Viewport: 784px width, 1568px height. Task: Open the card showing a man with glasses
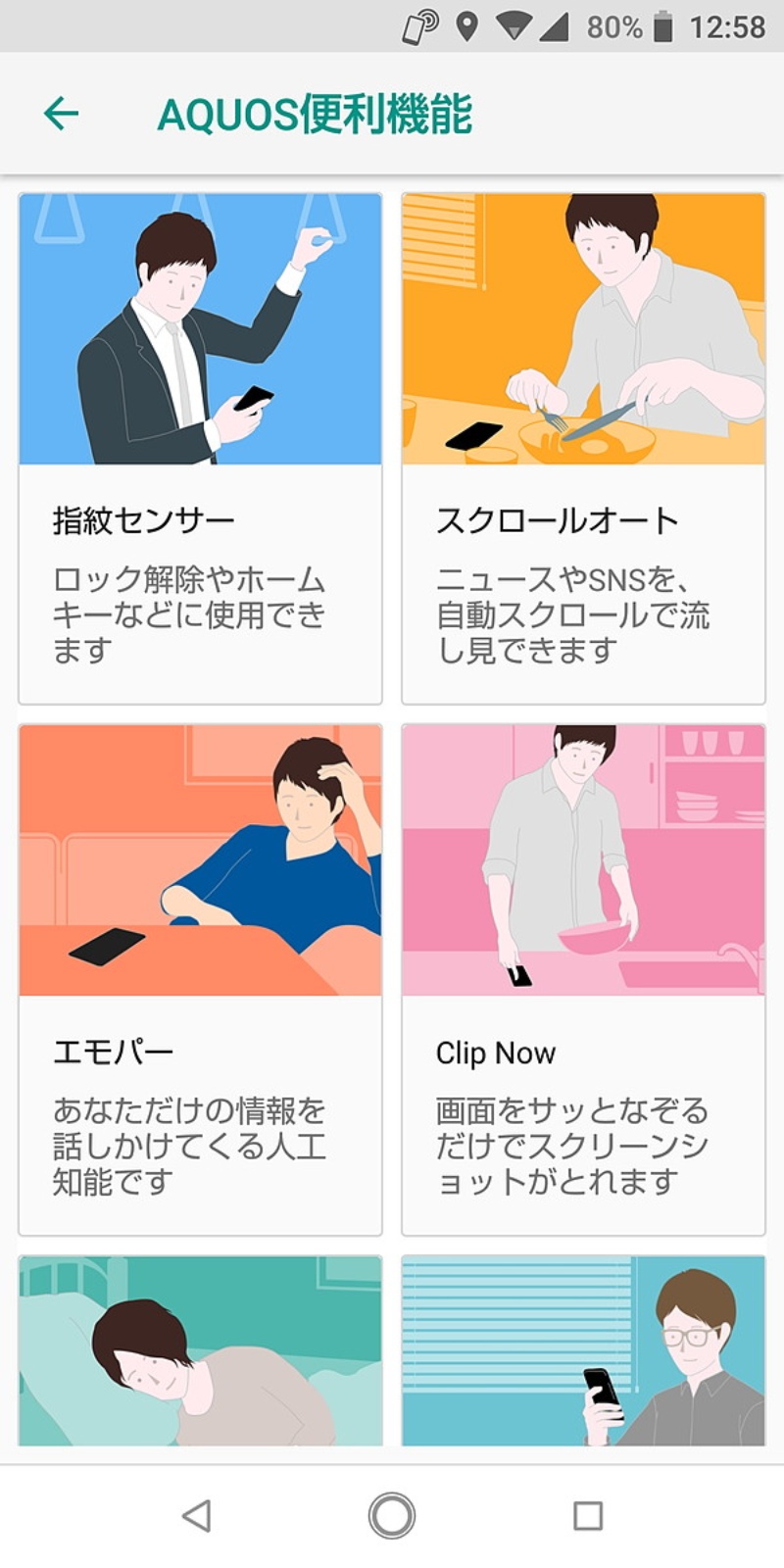tap(583, 1350)
